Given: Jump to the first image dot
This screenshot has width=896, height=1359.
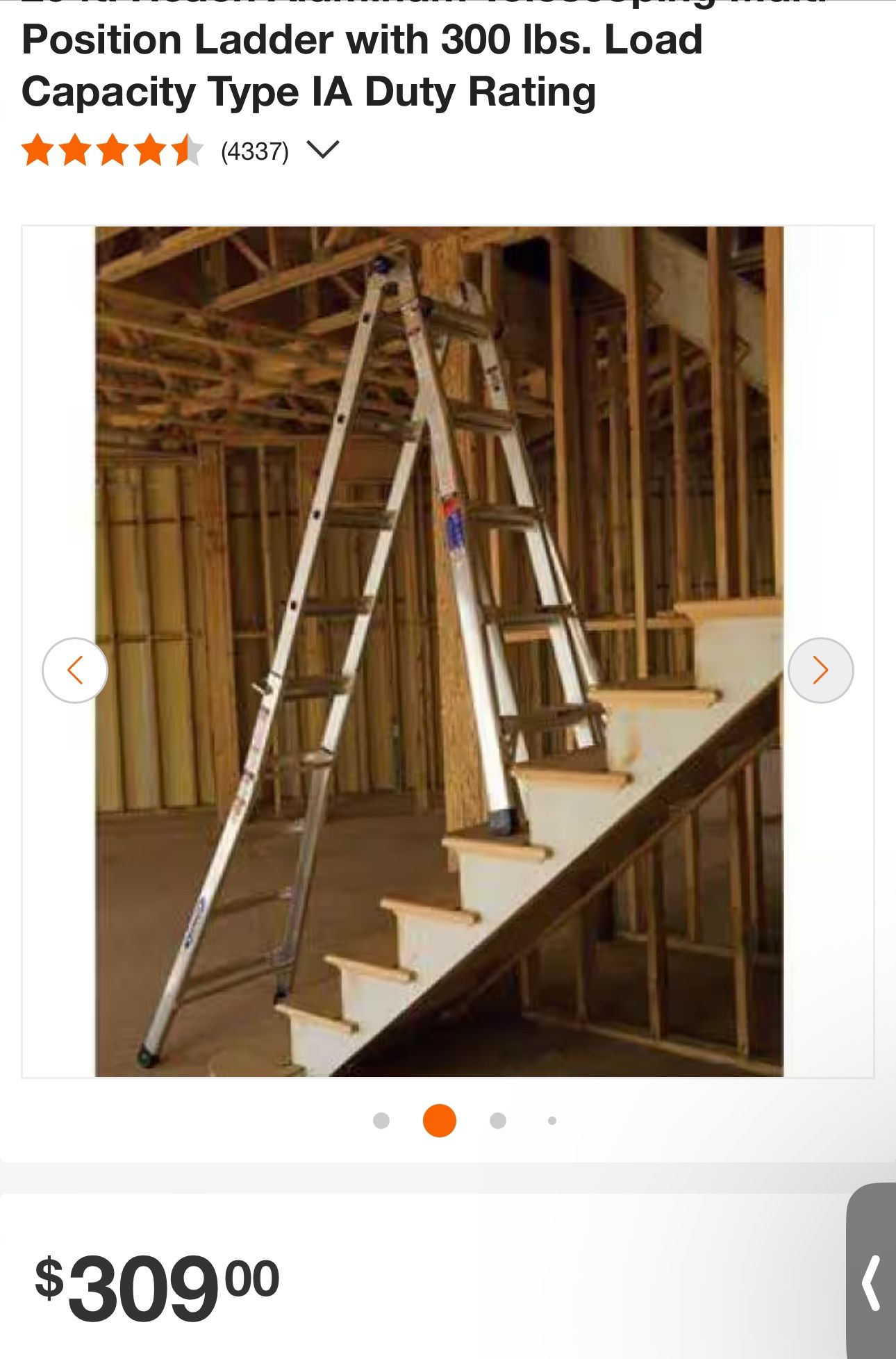Looking at the screenshot, I should click(x=381, y=1121).
